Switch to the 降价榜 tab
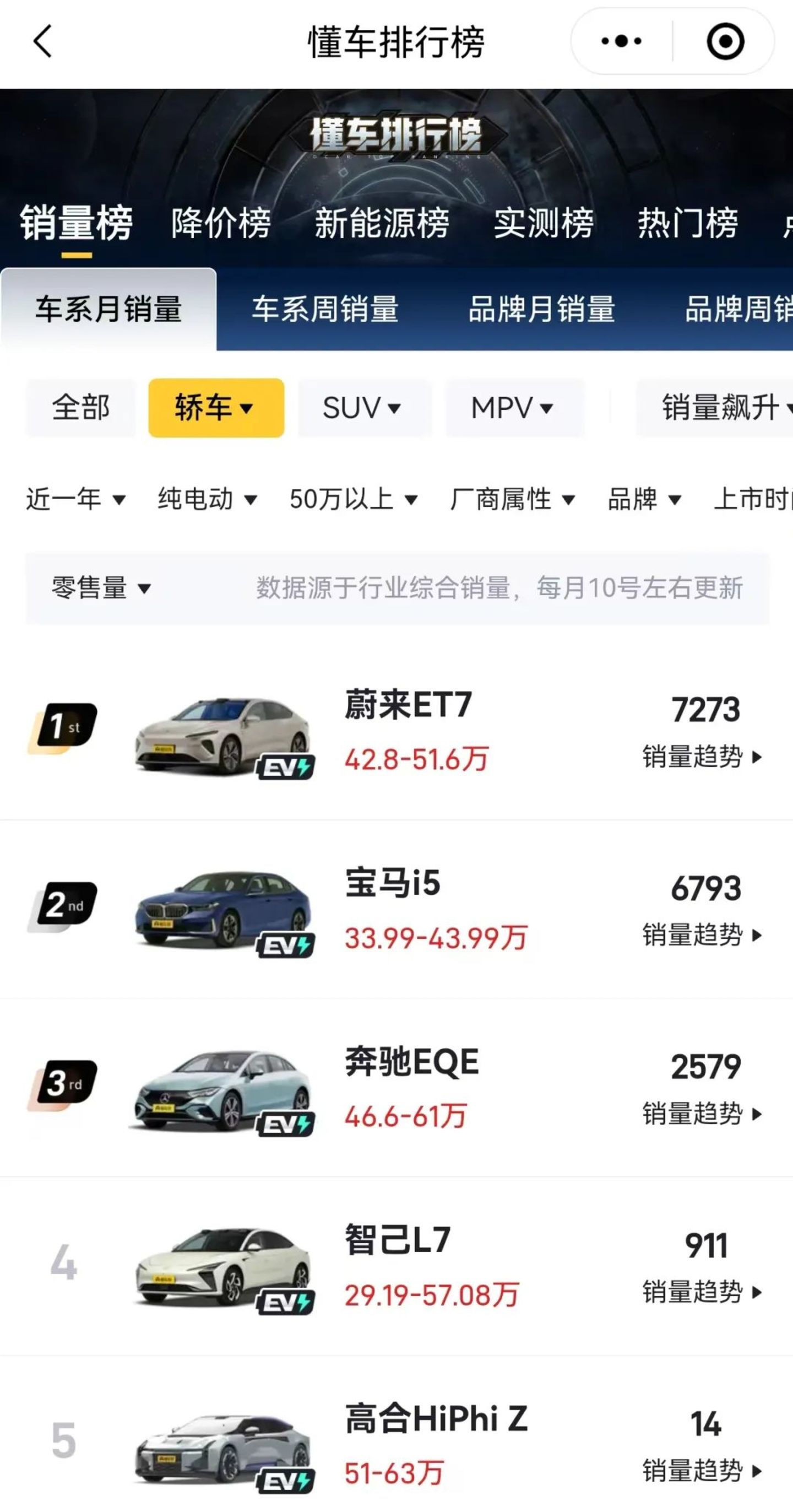Viewport: 793px width, 1512px height. click(x=221, y=224)
